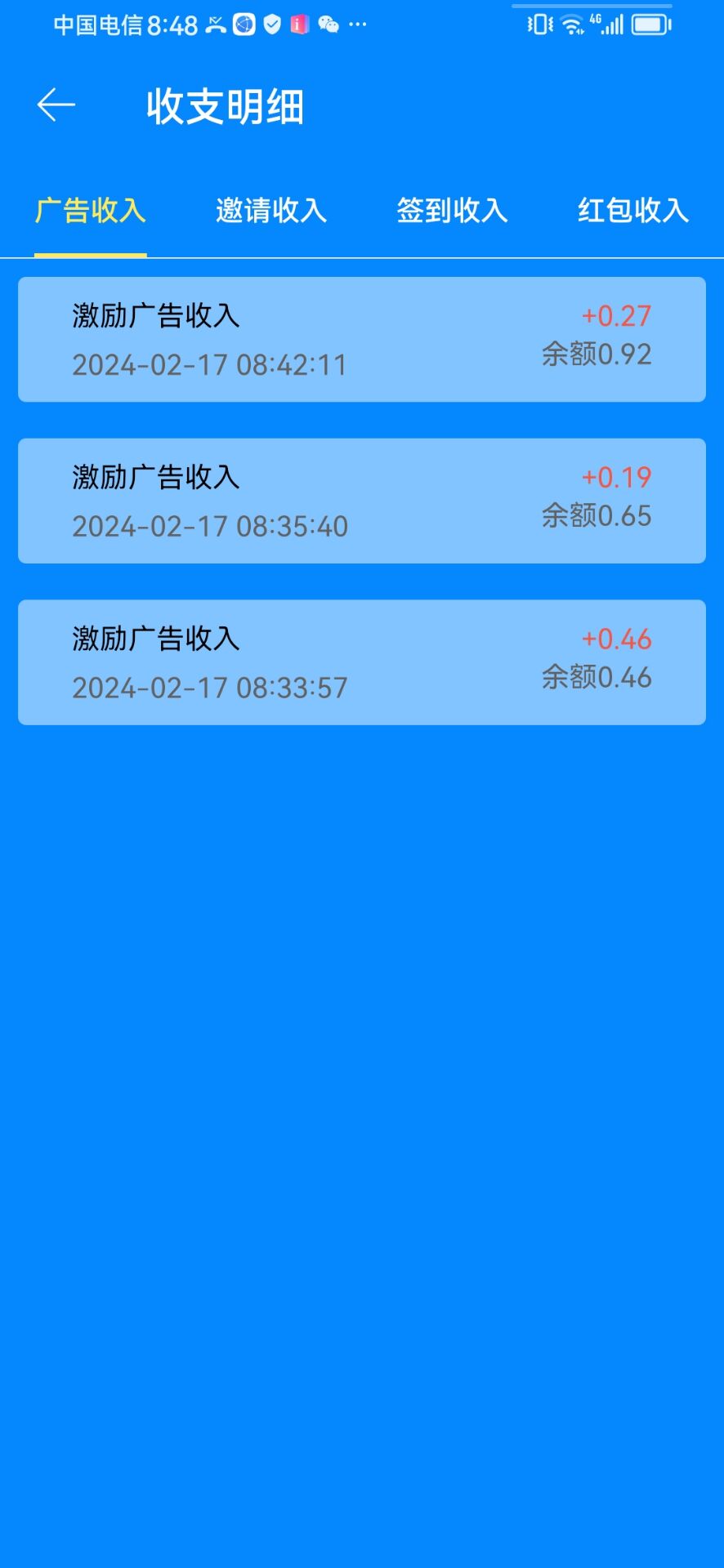Viewport: 724px width, 1568px height.
Task: Switch to the 邀请收入 tab
Action: pyautogui.click(x=271, y=211)
